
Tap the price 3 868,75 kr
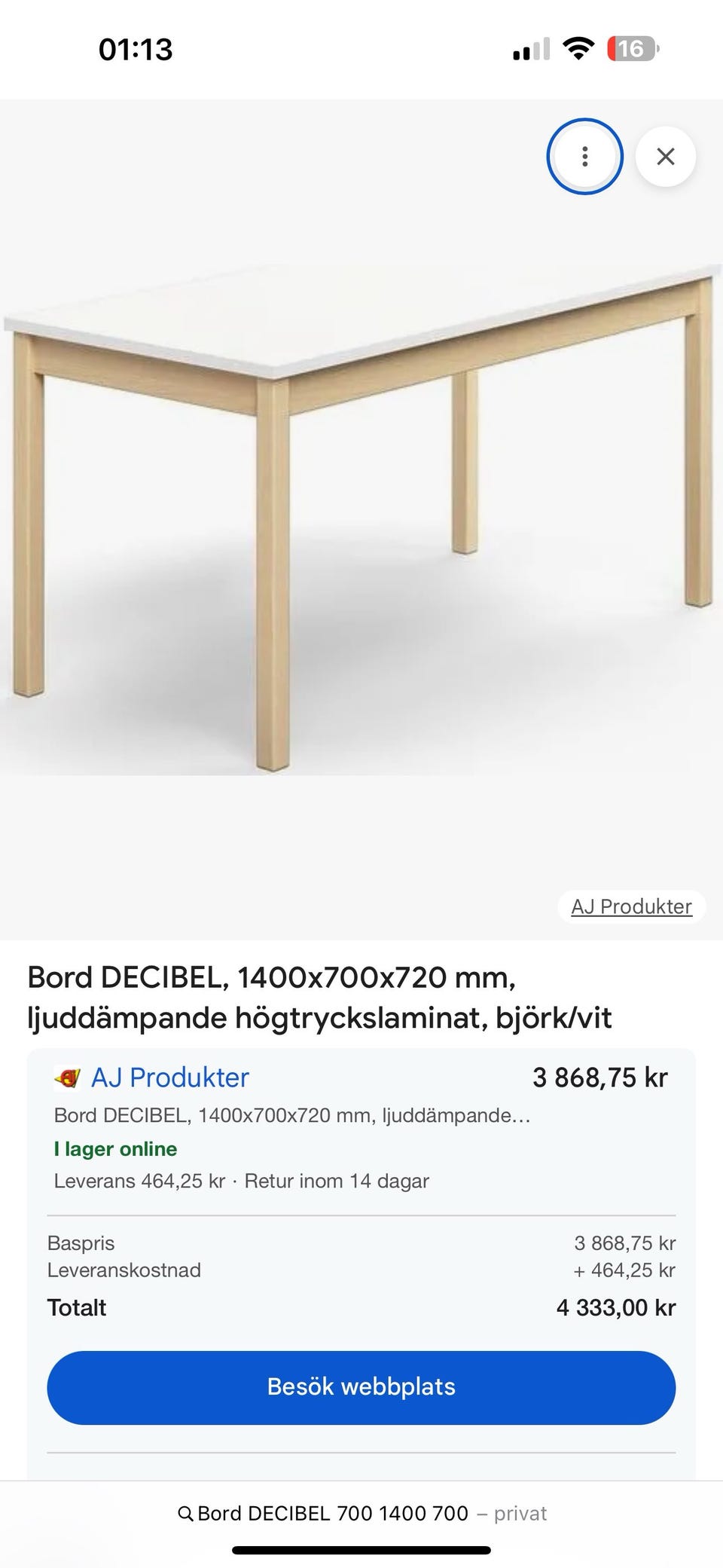pos(600,1077)
